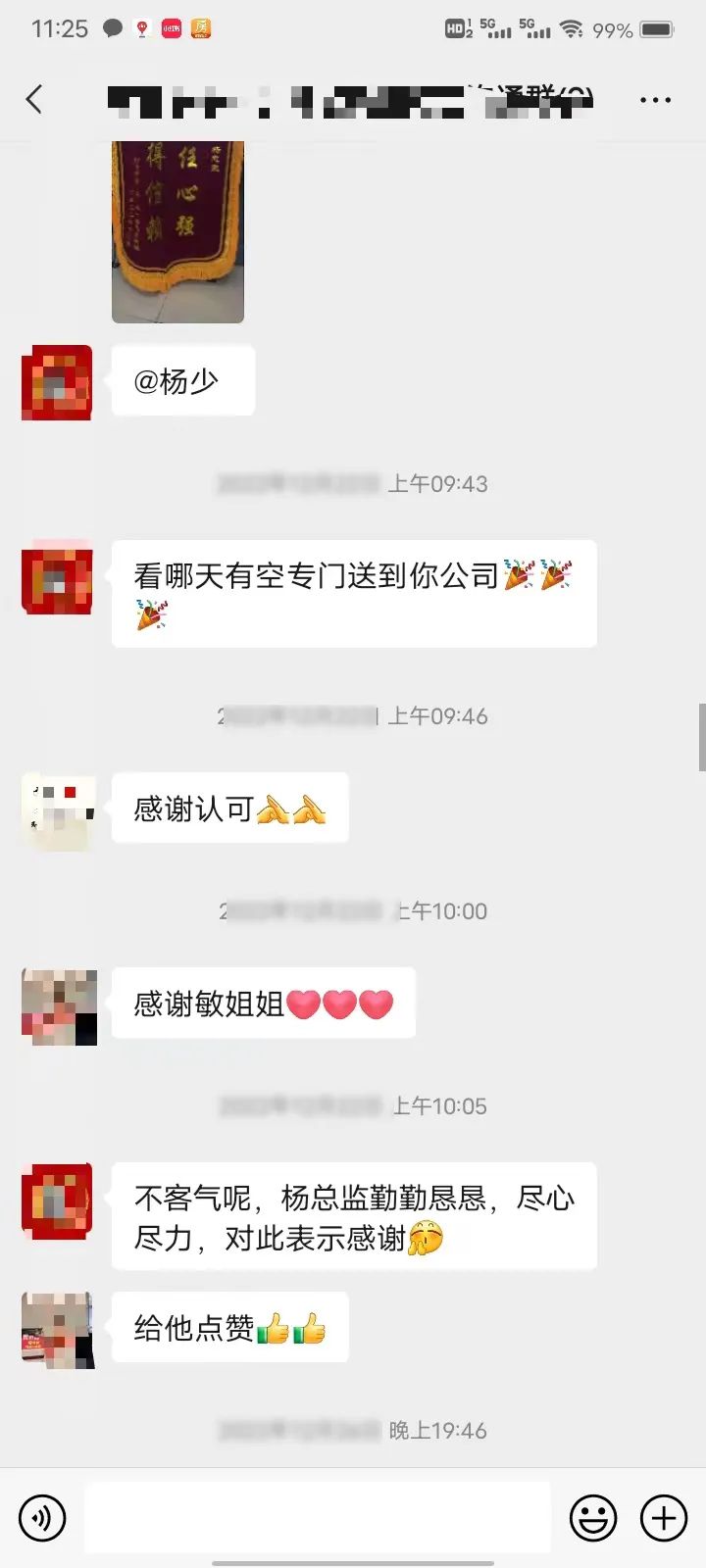Open the emoji picker
The height and width of the screenshot is (1568, 706).
point(593,1518)
